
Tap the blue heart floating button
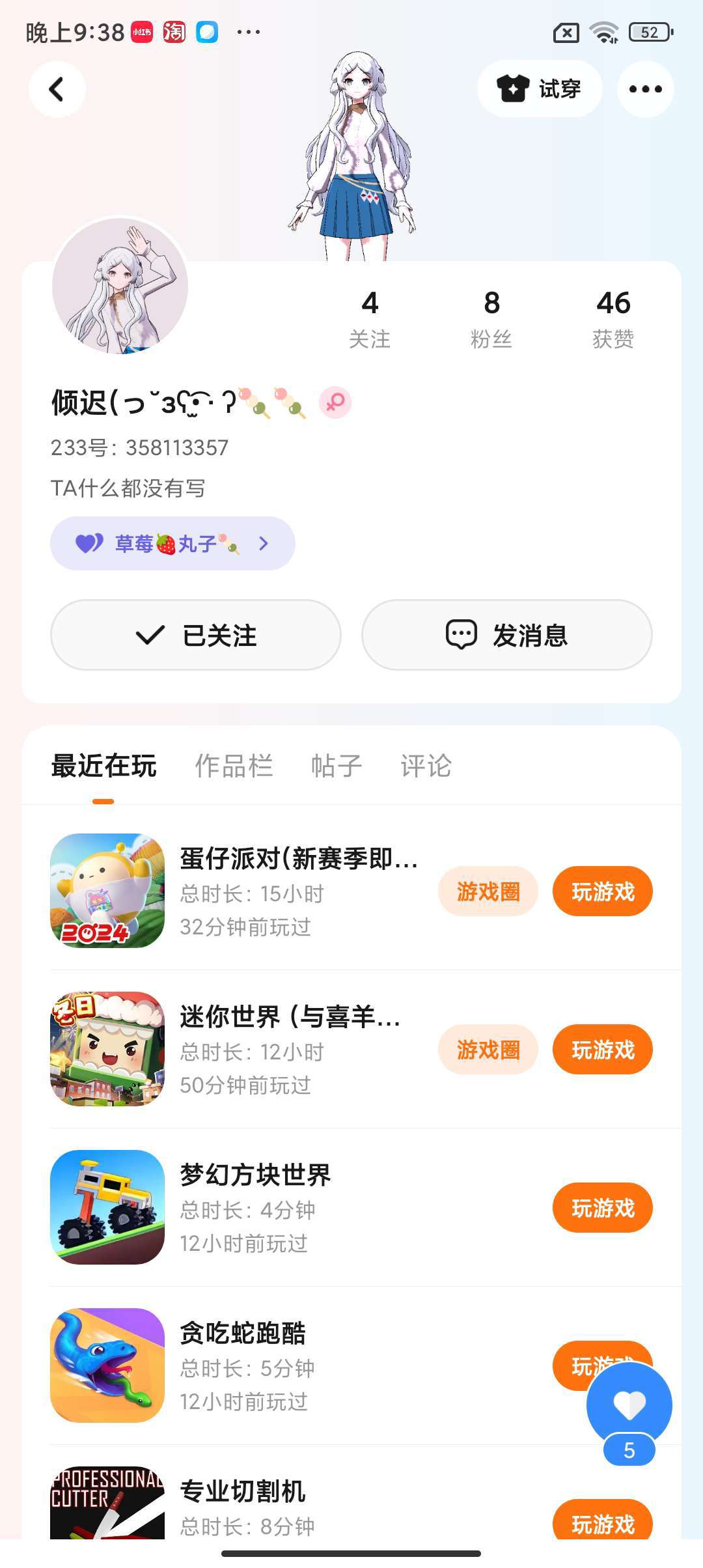coord(629,1405)
